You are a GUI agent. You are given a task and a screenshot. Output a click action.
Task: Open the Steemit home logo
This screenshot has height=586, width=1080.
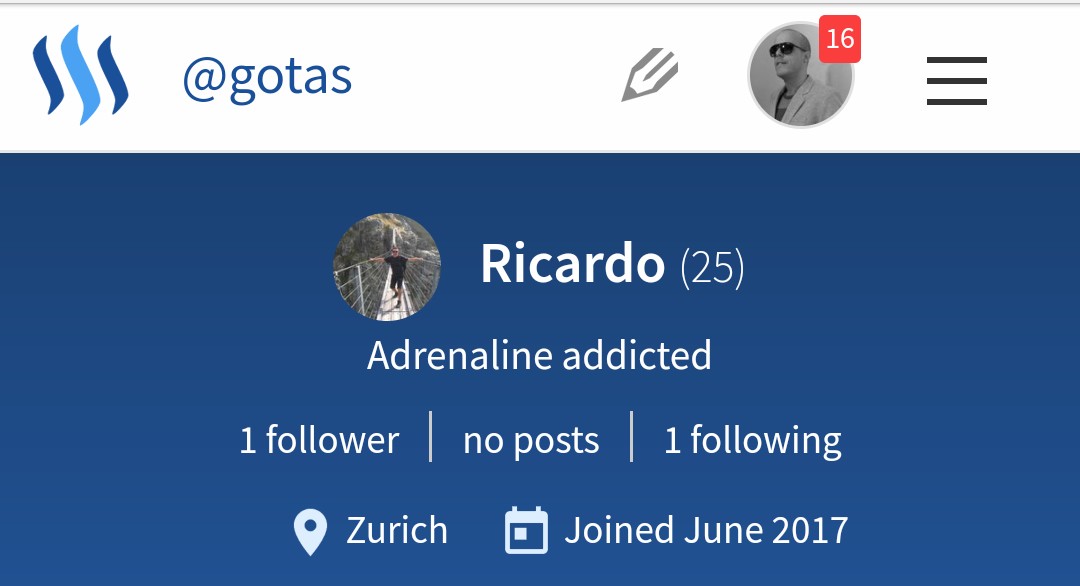80,76
